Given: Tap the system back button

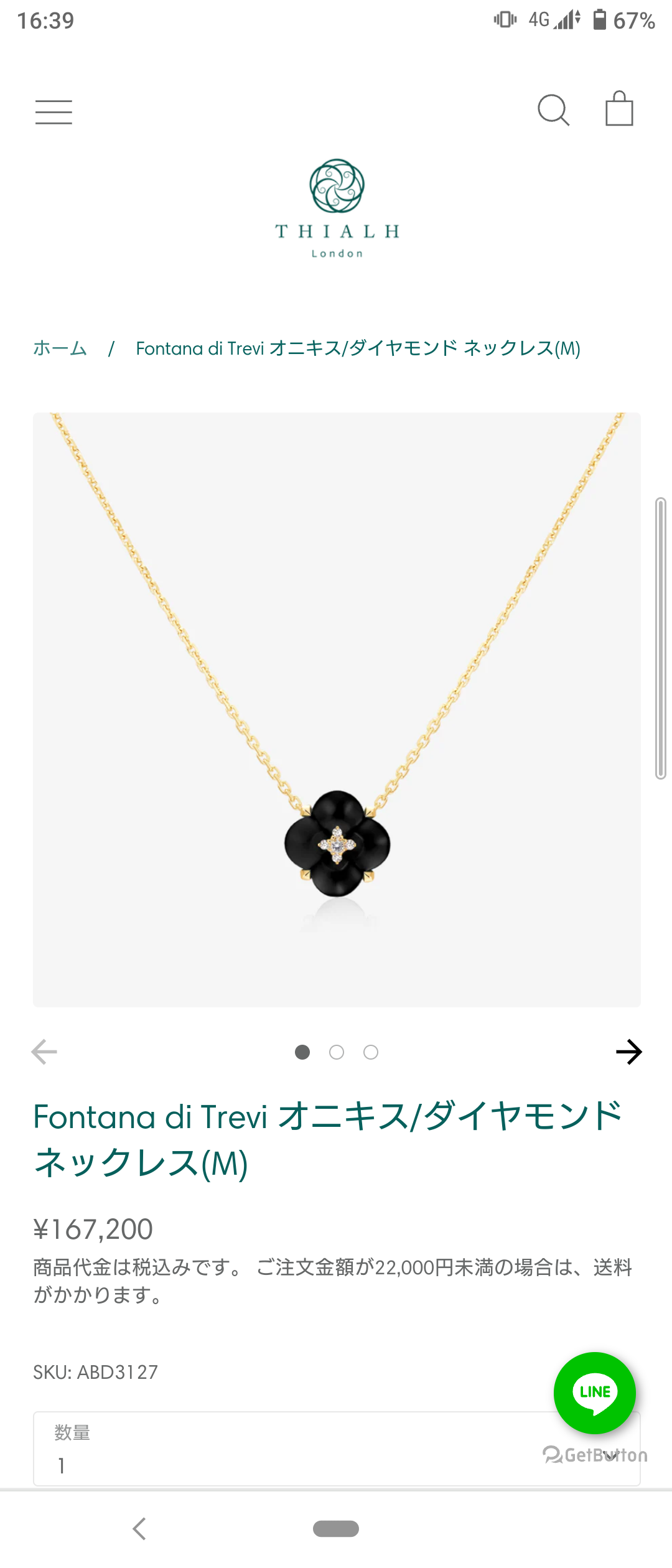Looking at the screenshot, I should tap(140, 1529).
